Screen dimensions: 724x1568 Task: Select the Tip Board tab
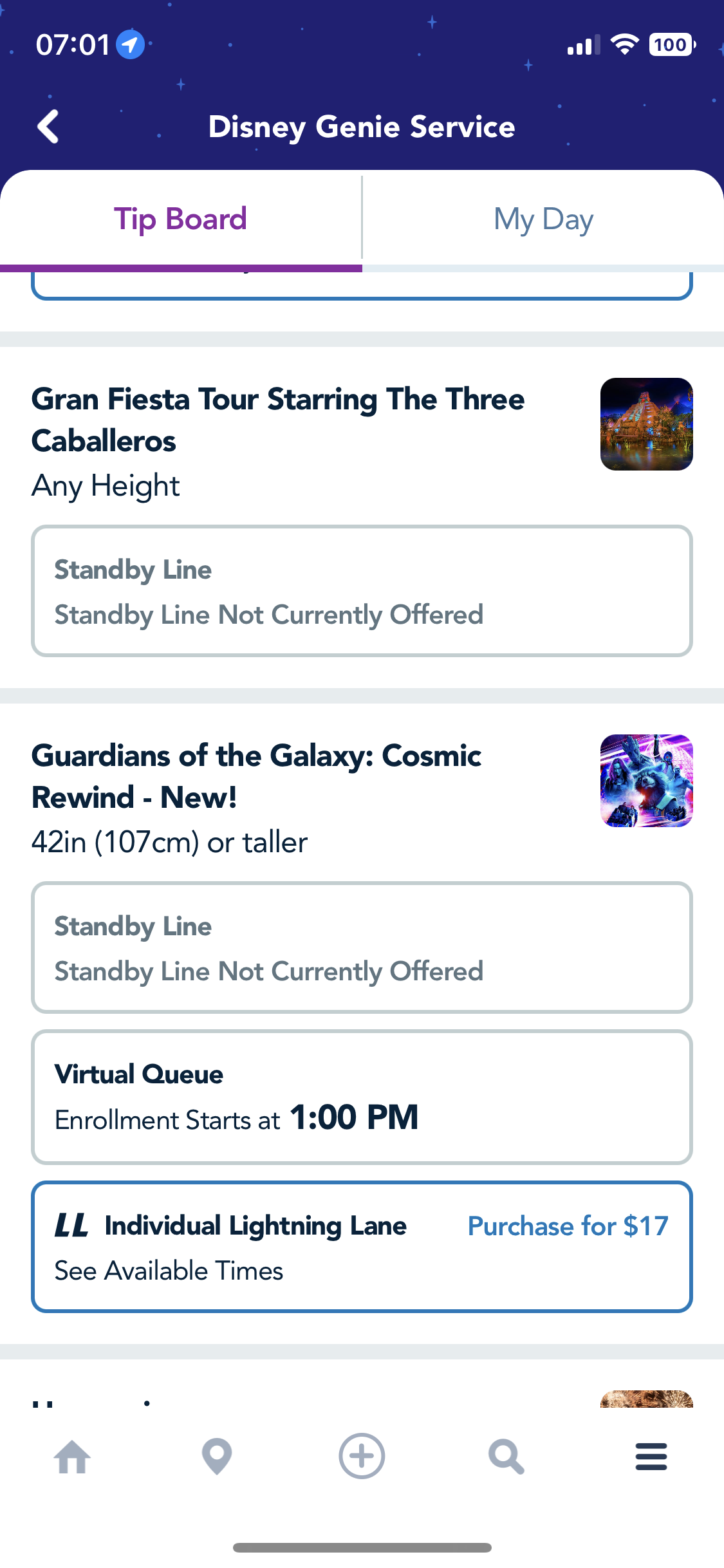180,219
